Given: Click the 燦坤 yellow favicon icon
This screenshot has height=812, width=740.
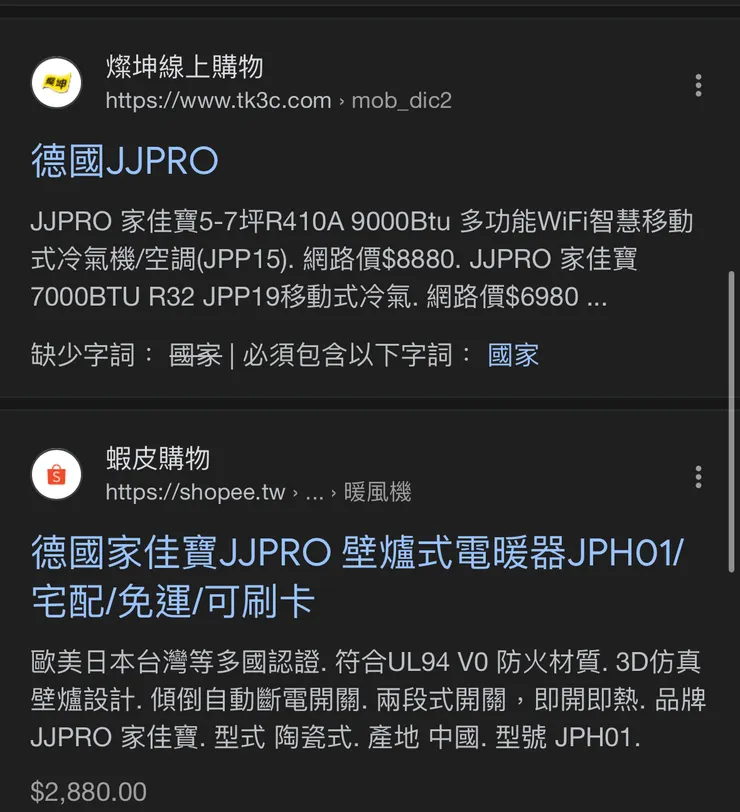Looking at the screenshot, I should coord(56,83).
